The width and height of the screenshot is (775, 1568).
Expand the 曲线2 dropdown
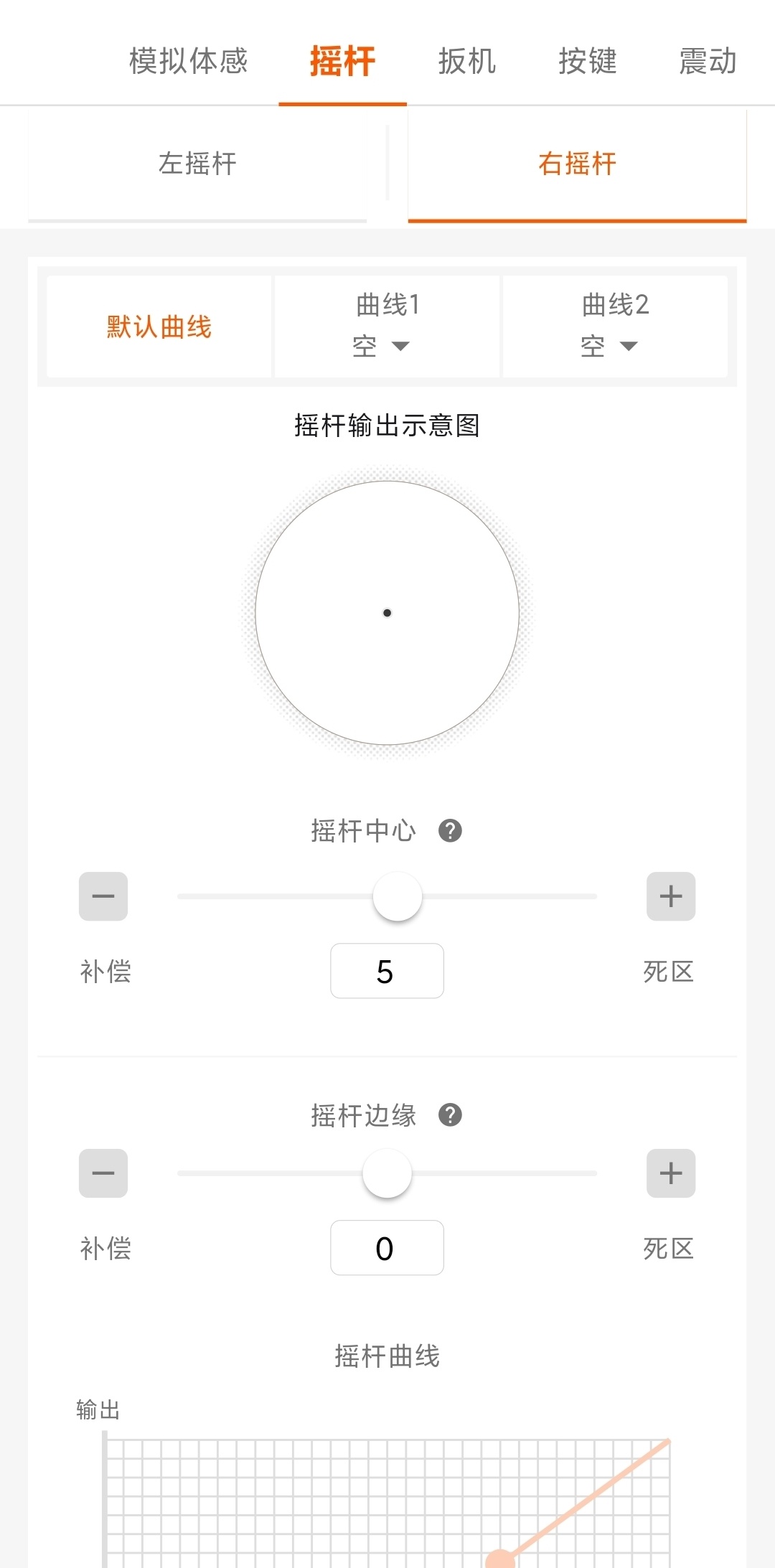point(615,327)
